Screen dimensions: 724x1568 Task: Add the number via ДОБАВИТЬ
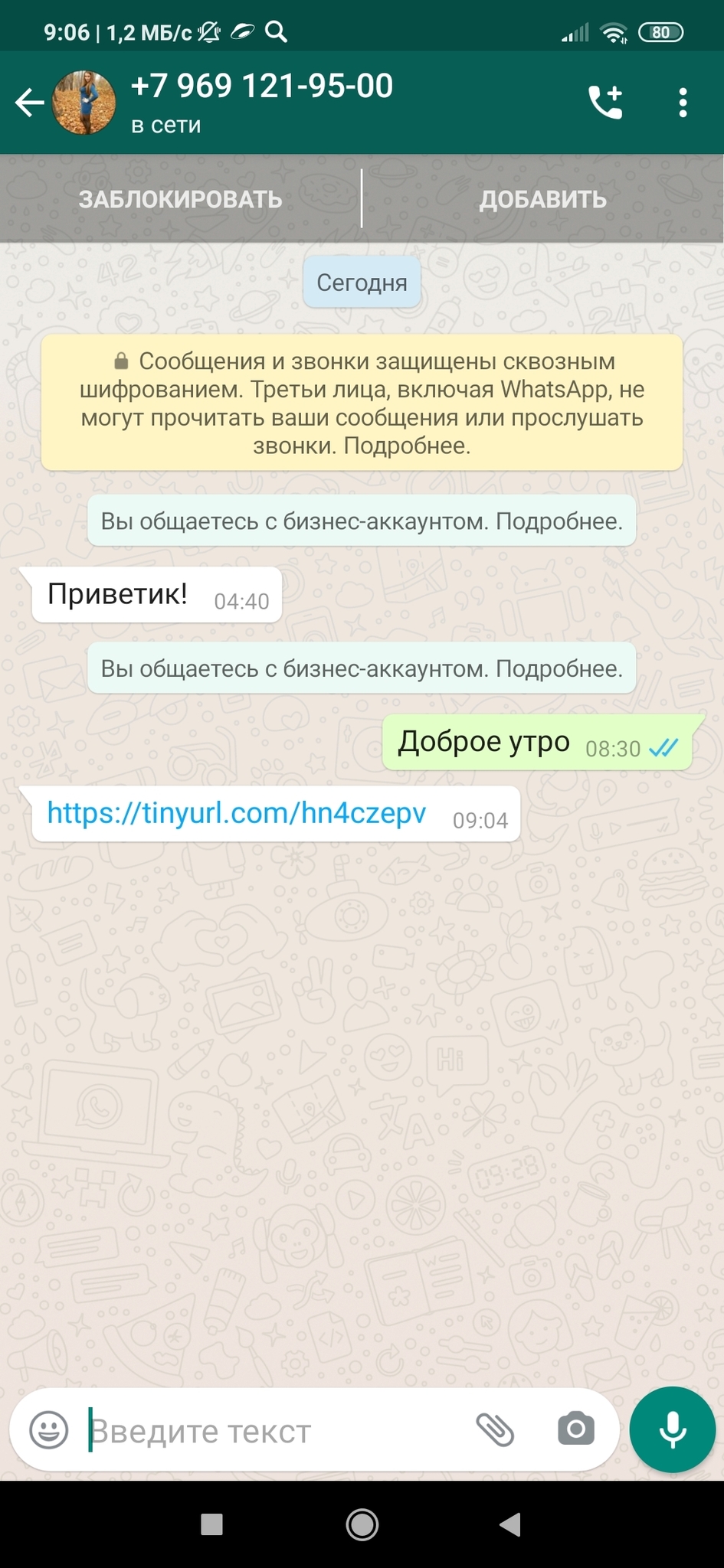(542, 200)
